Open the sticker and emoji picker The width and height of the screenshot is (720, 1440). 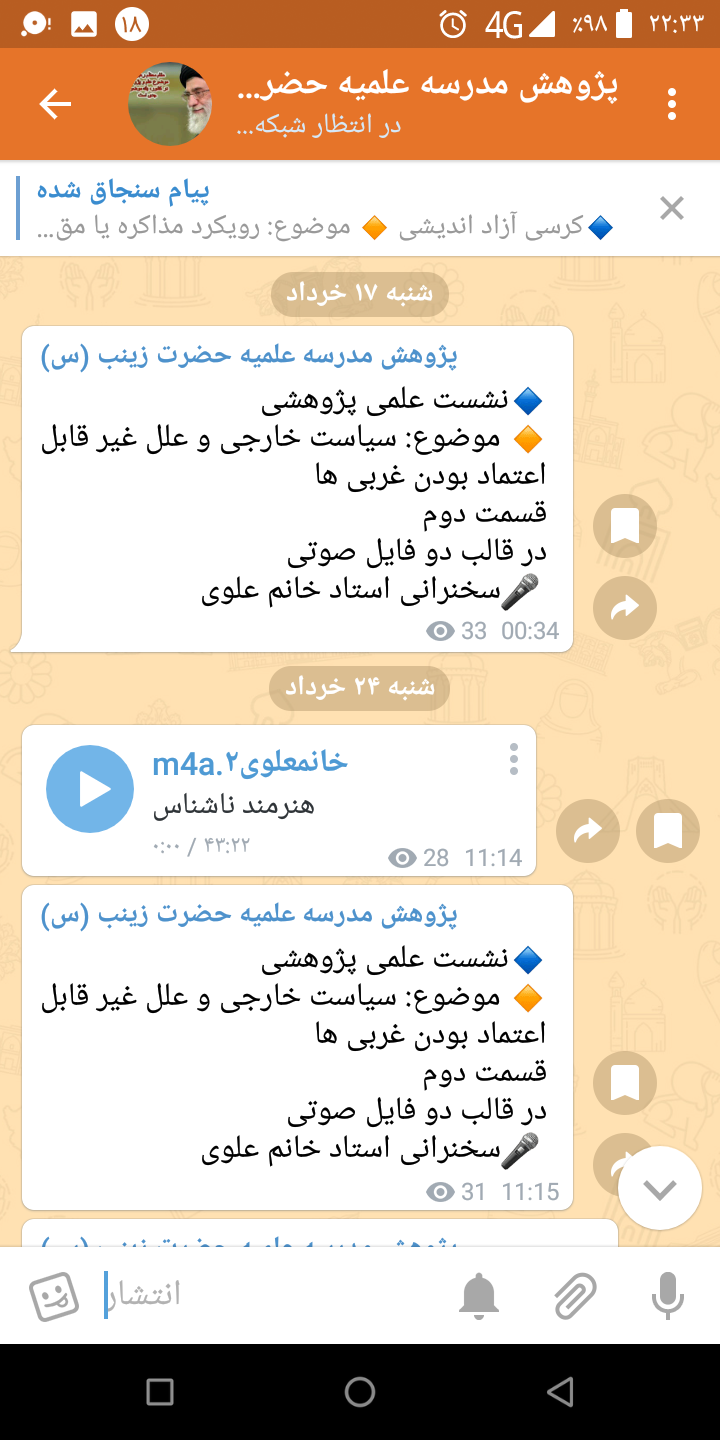54,1296
